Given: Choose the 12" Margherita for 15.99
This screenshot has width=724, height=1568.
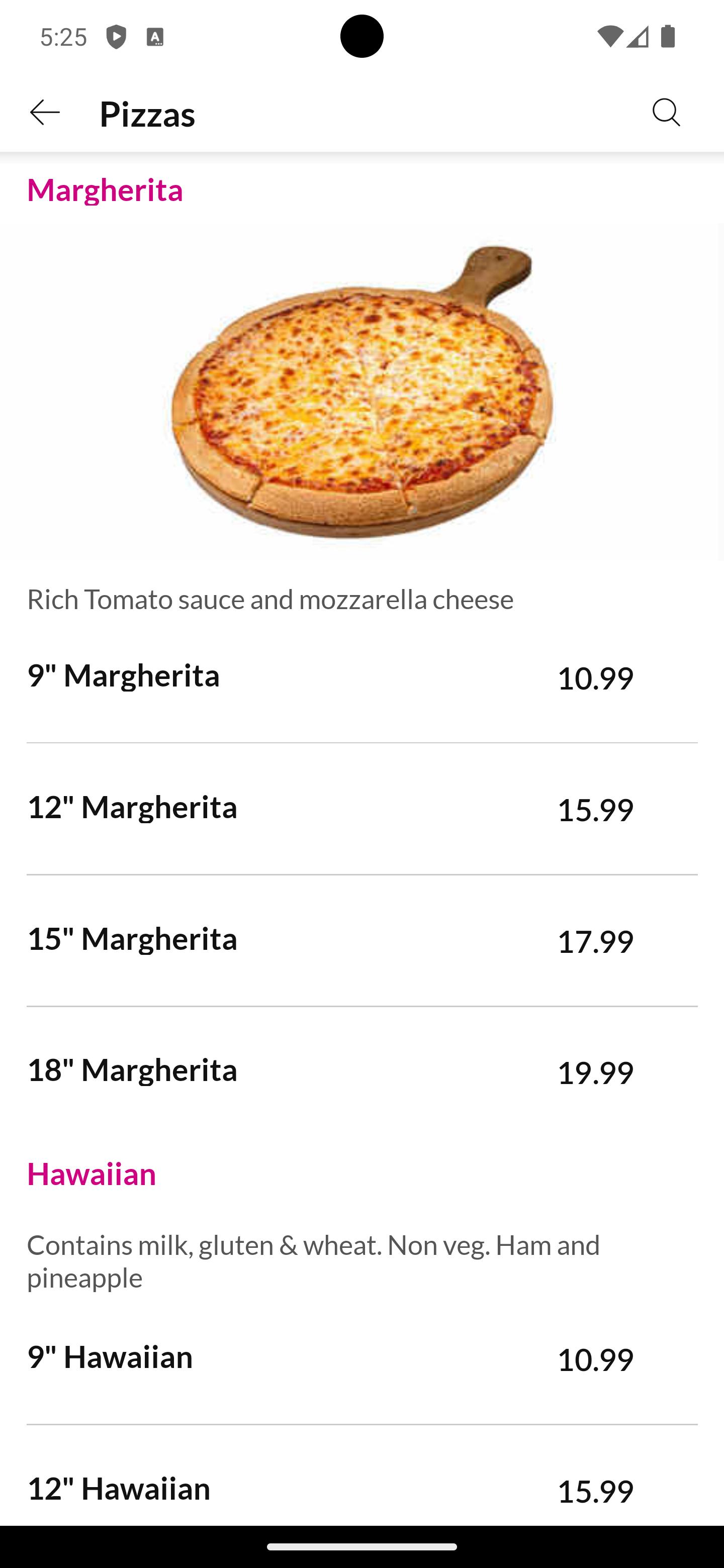Looking at the screenshot, I should point(361,809).
